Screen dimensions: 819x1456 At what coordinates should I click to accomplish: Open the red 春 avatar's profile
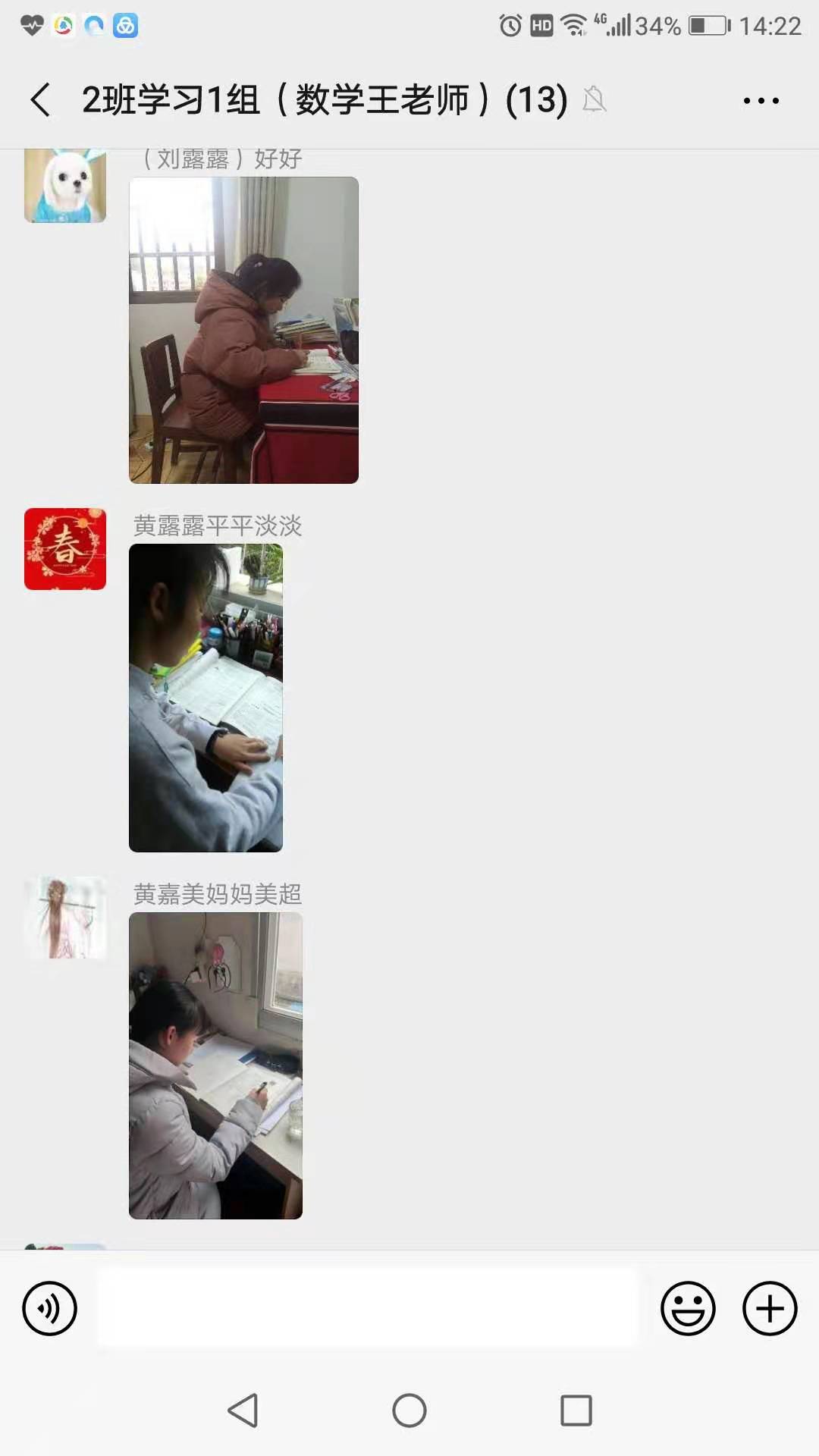click(65, 549)
